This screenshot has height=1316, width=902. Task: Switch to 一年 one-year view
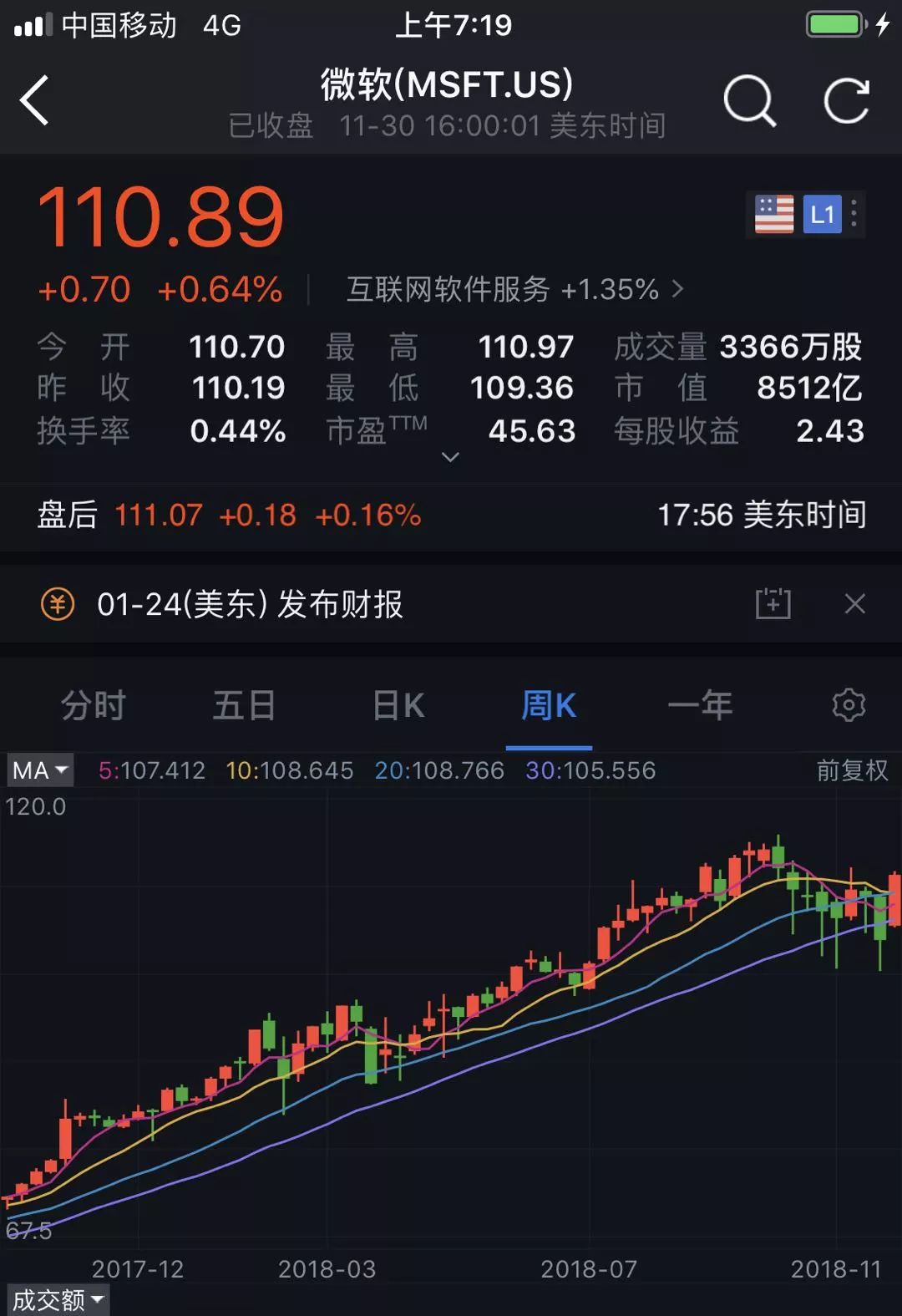[702, 704]
